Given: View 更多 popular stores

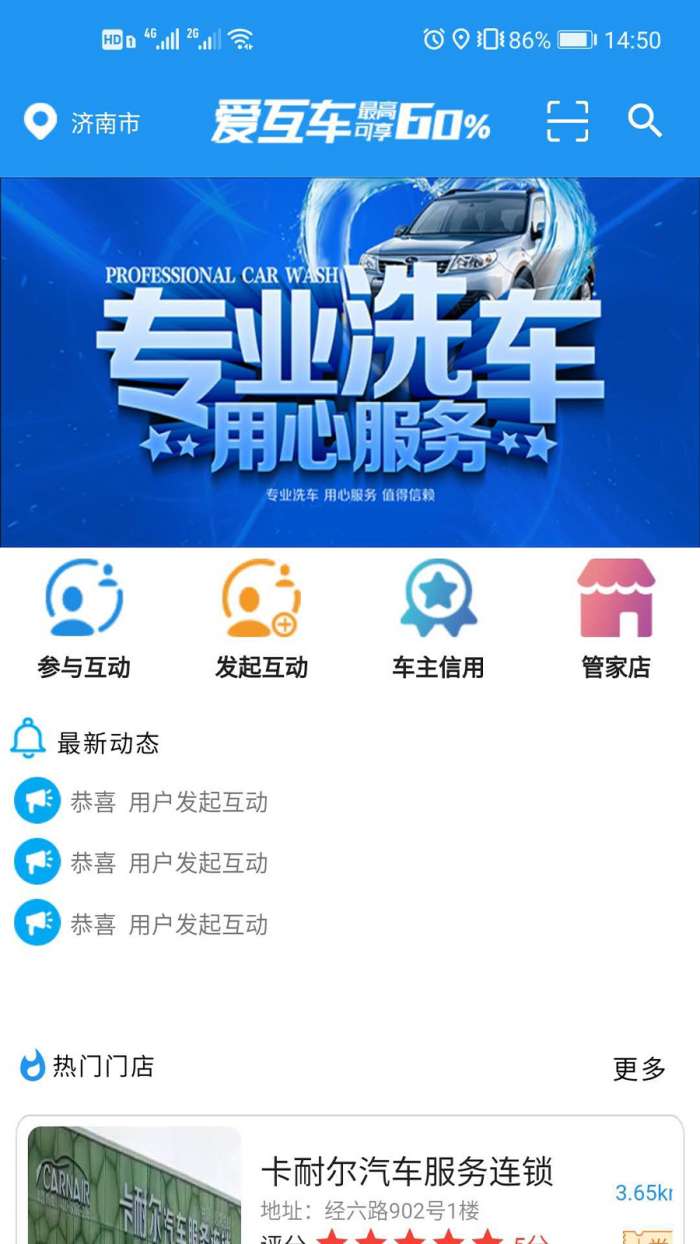Looking at the screenshot, I should click(x=639, y=1068).
